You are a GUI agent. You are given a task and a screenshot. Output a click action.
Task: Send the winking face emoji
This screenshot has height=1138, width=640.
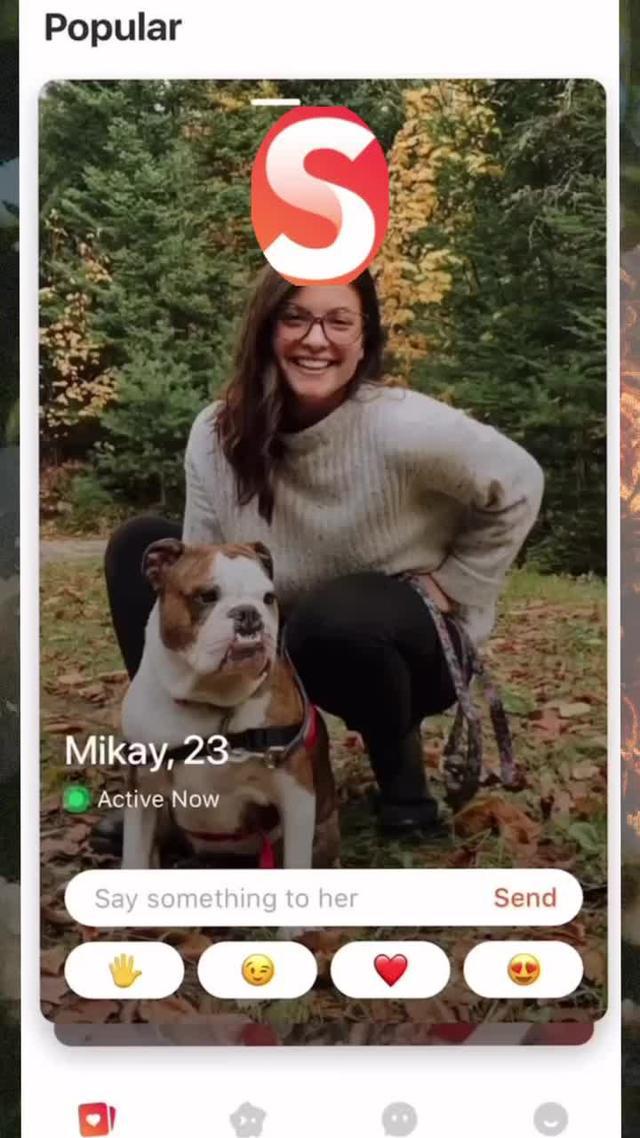(257, 969)
